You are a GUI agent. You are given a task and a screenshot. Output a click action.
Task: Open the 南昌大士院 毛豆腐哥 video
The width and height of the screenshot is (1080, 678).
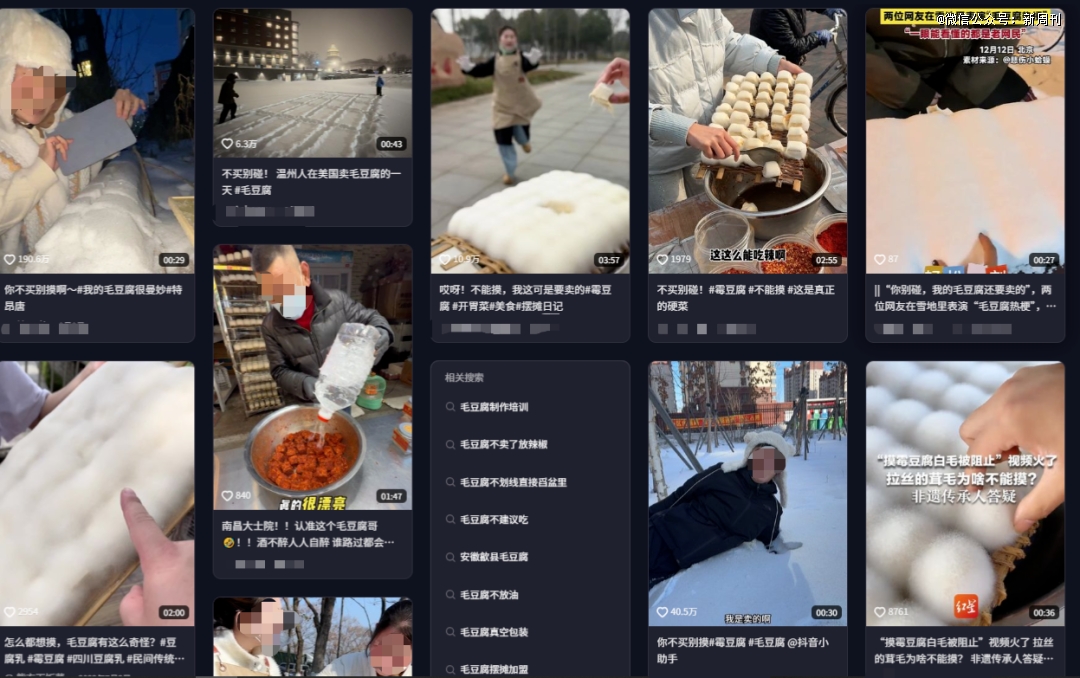point(312,377)
